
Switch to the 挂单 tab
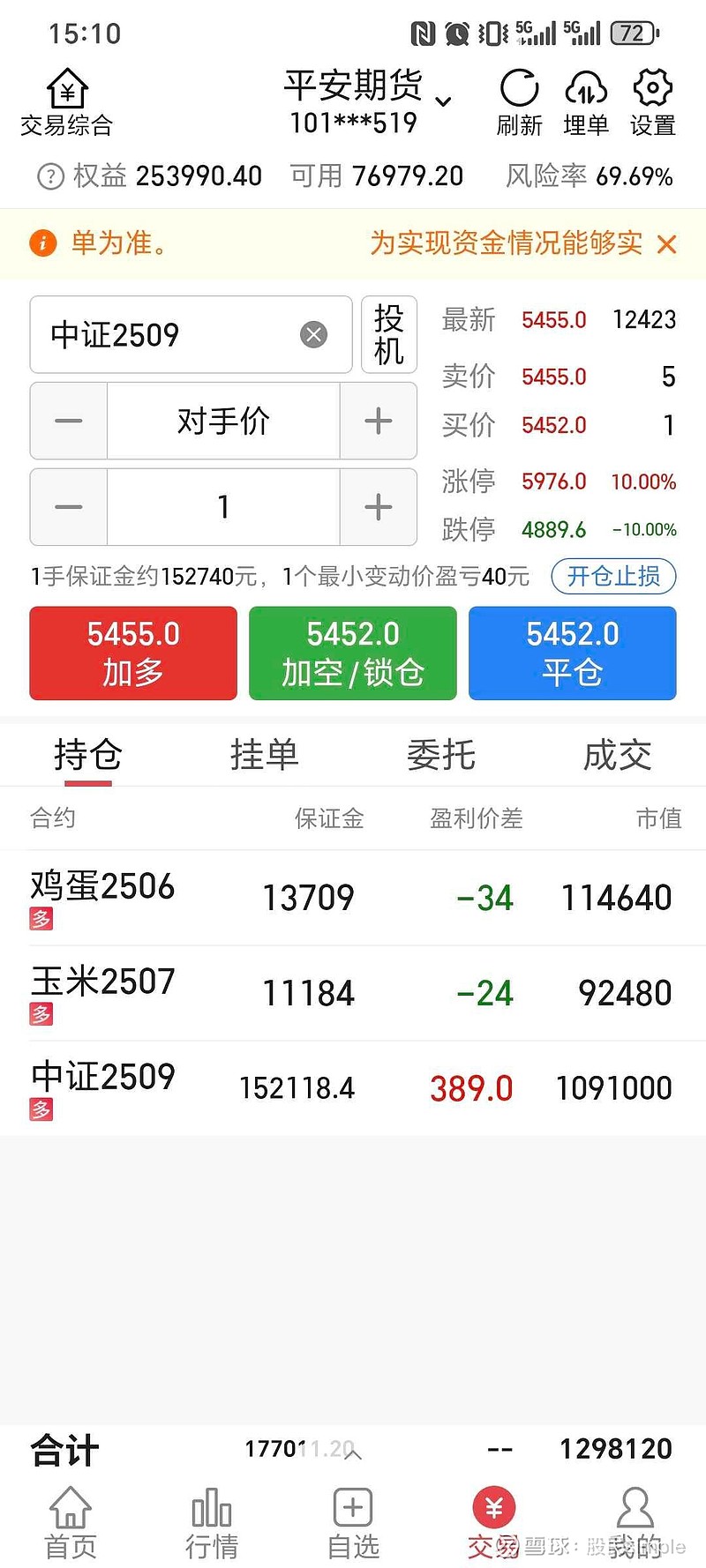click(x=264, y=756)
